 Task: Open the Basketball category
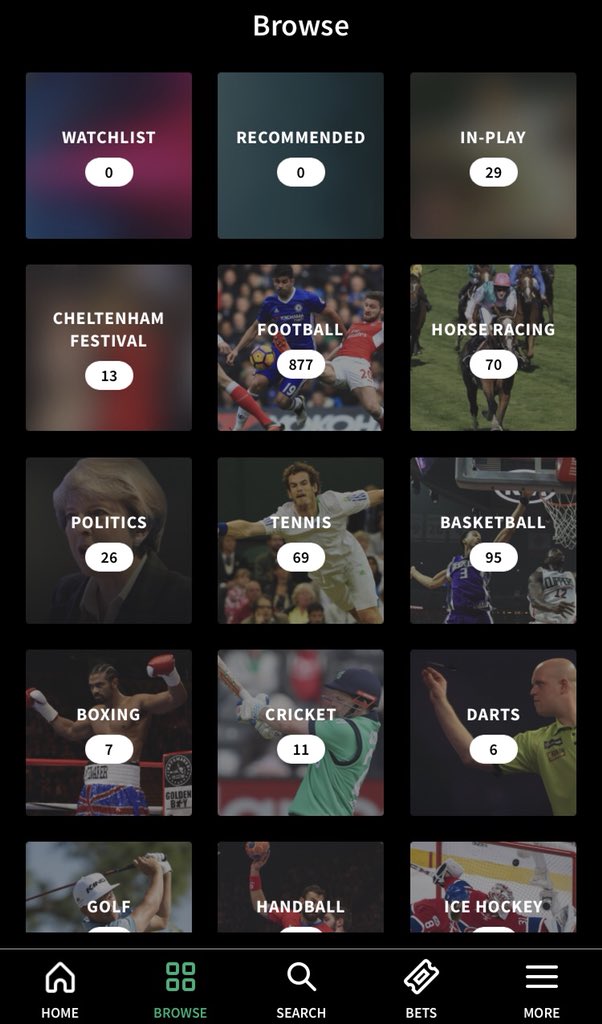pos(493,540)
